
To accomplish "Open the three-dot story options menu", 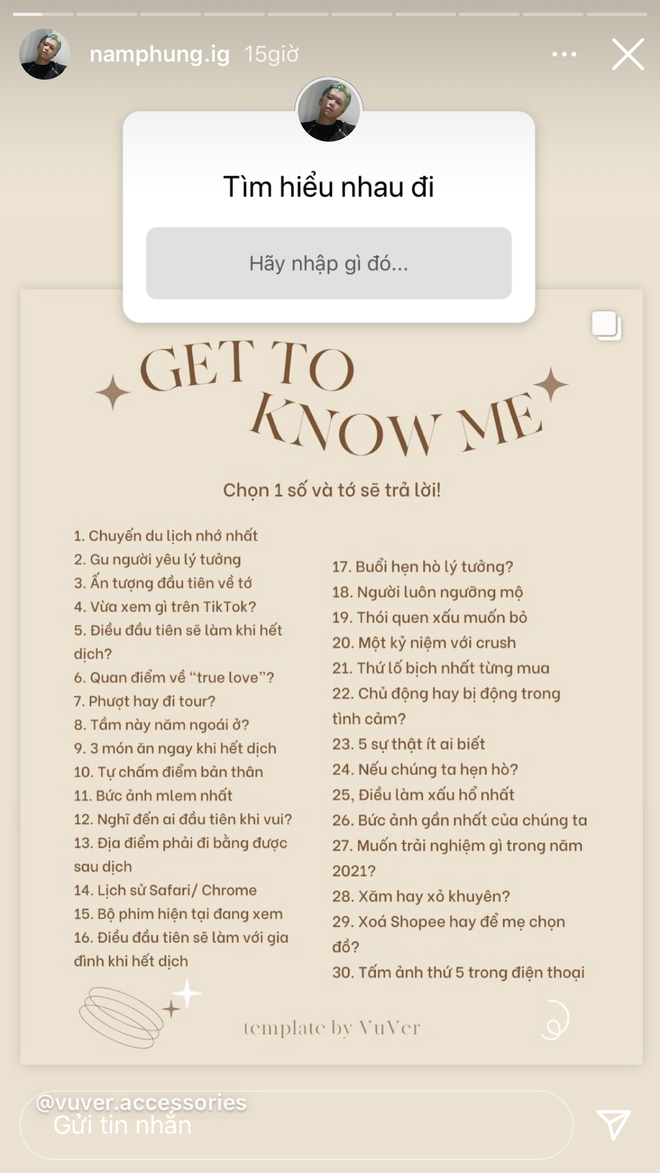I will coord(565,54).
